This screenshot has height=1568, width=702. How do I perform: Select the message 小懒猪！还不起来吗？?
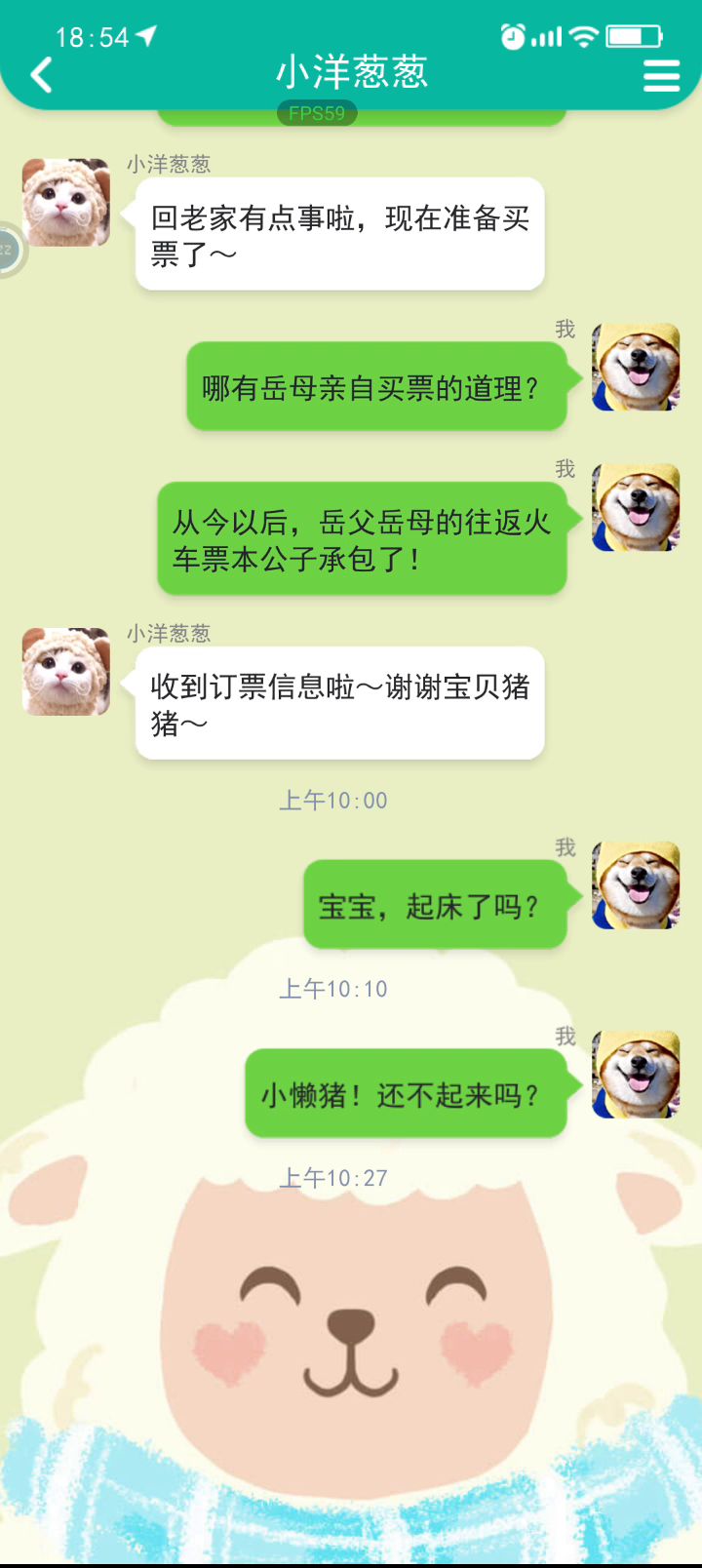405,1094
